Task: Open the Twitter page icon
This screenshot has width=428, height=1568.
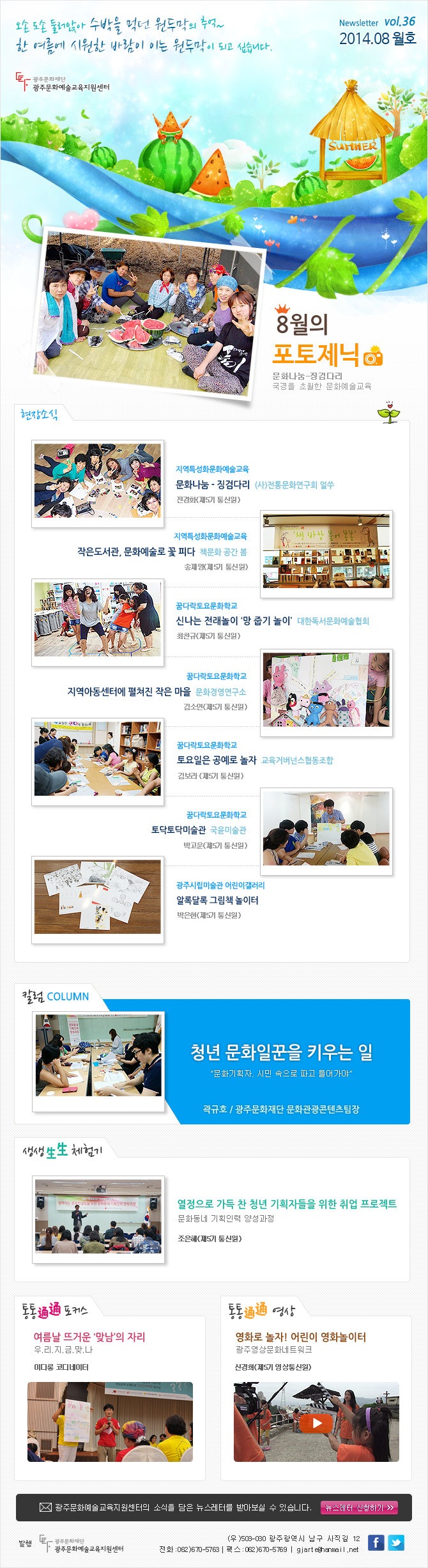Action: pos(396,1542)
